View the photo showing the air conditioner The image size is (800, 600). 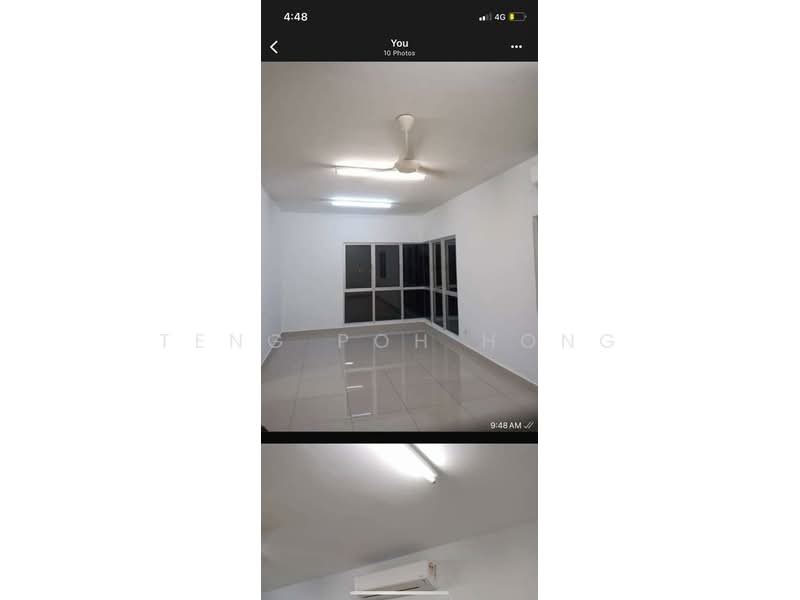399,521
